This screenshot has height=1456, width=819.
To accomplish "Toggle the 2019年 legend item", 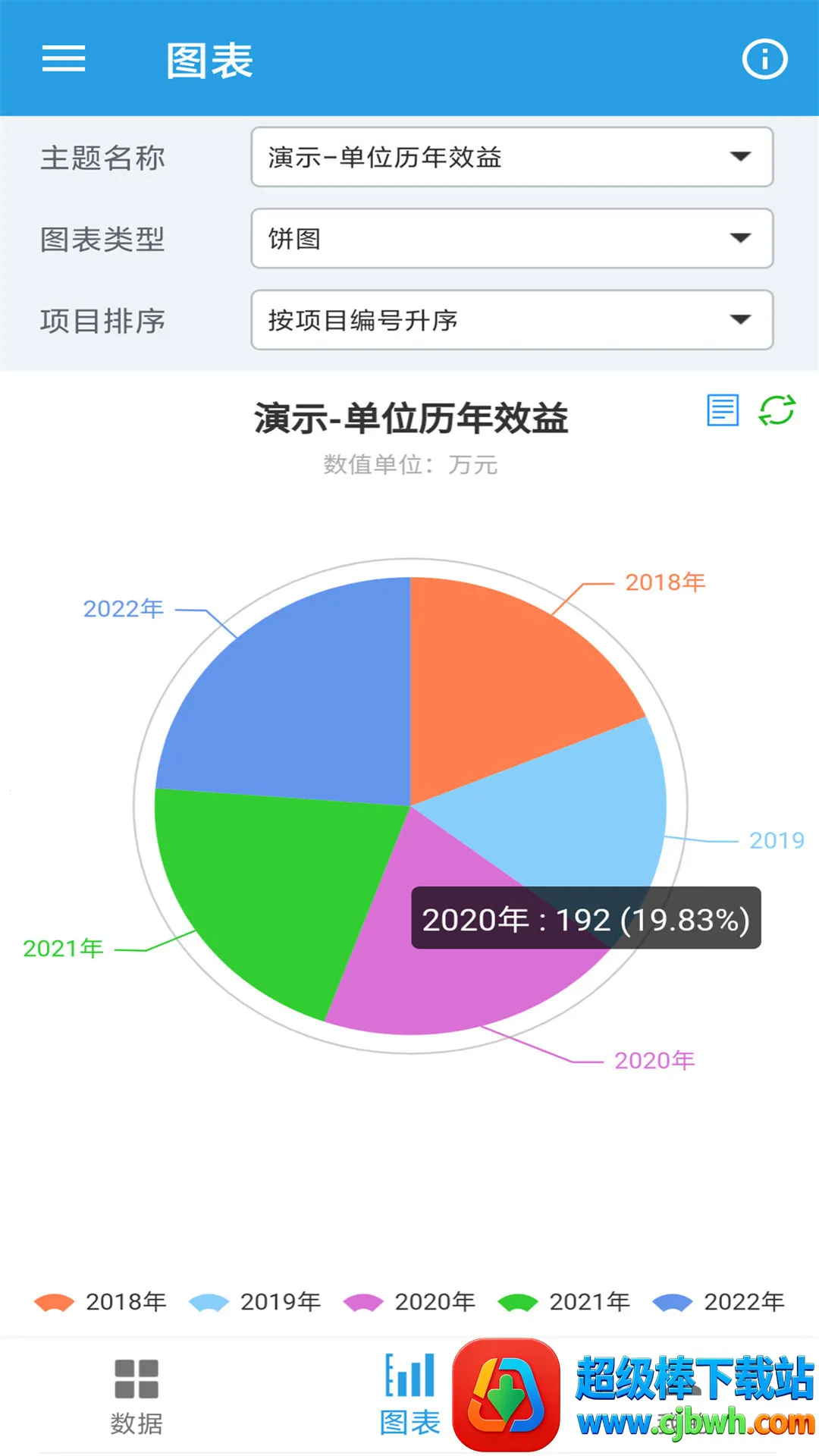I will tap(256, 1302).
